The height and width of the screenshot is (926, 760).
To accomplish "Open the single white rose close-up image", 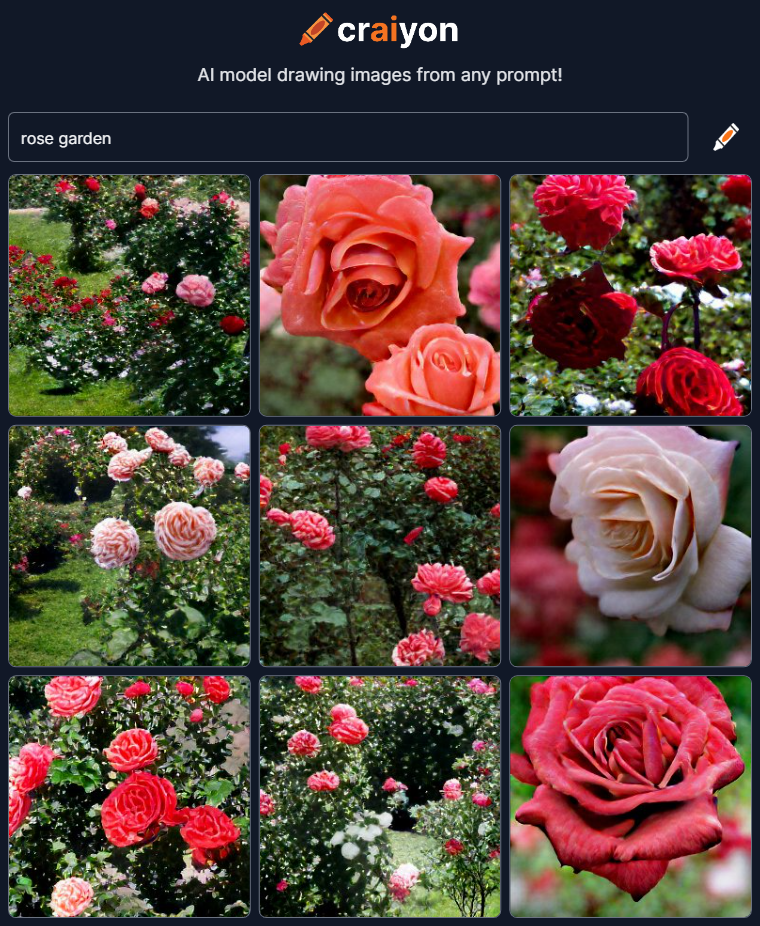I will point(630,546).
